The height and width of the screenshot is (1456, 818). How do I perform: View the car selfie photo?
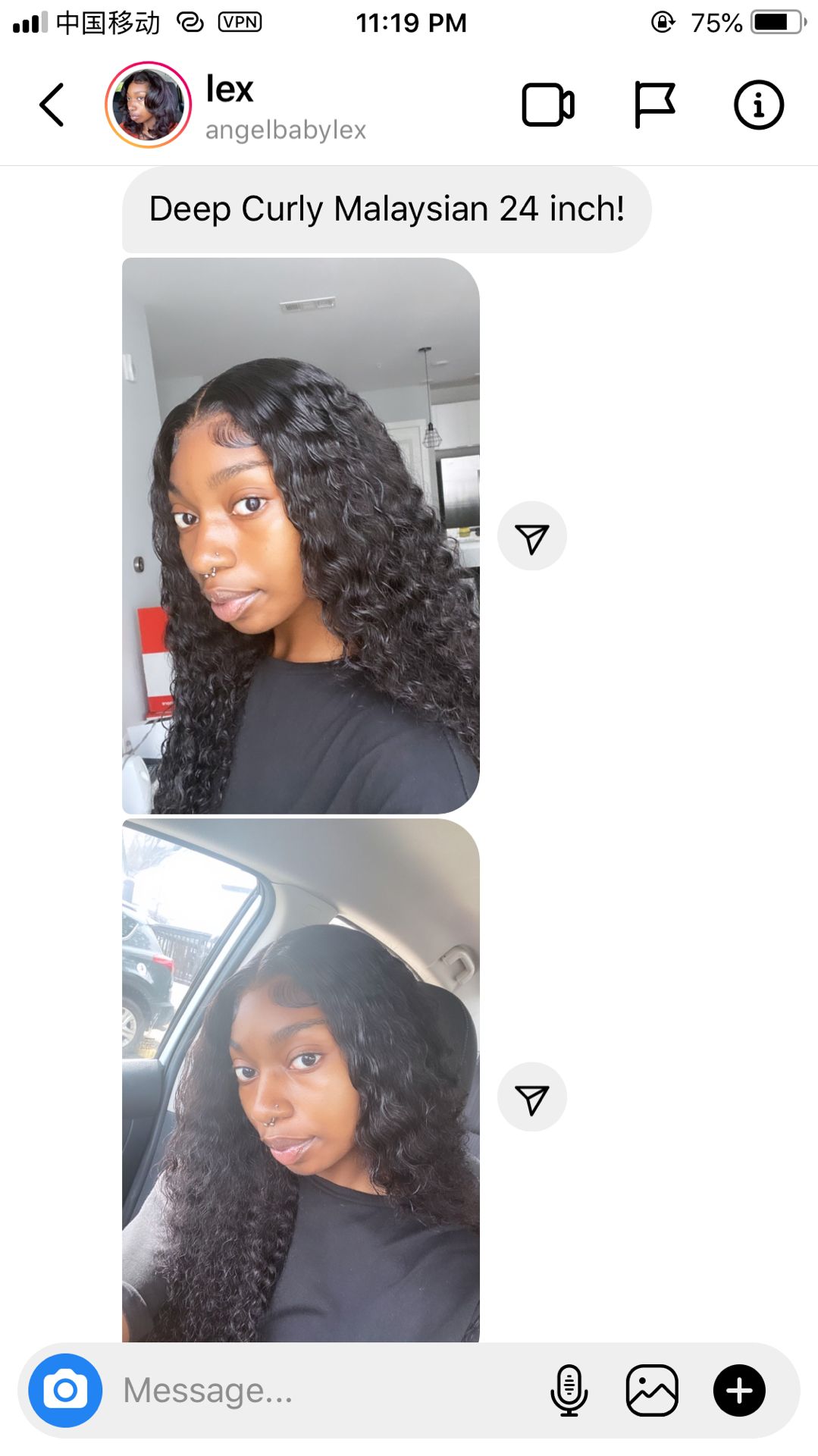pyautogui.click(x=301, y=1081)
